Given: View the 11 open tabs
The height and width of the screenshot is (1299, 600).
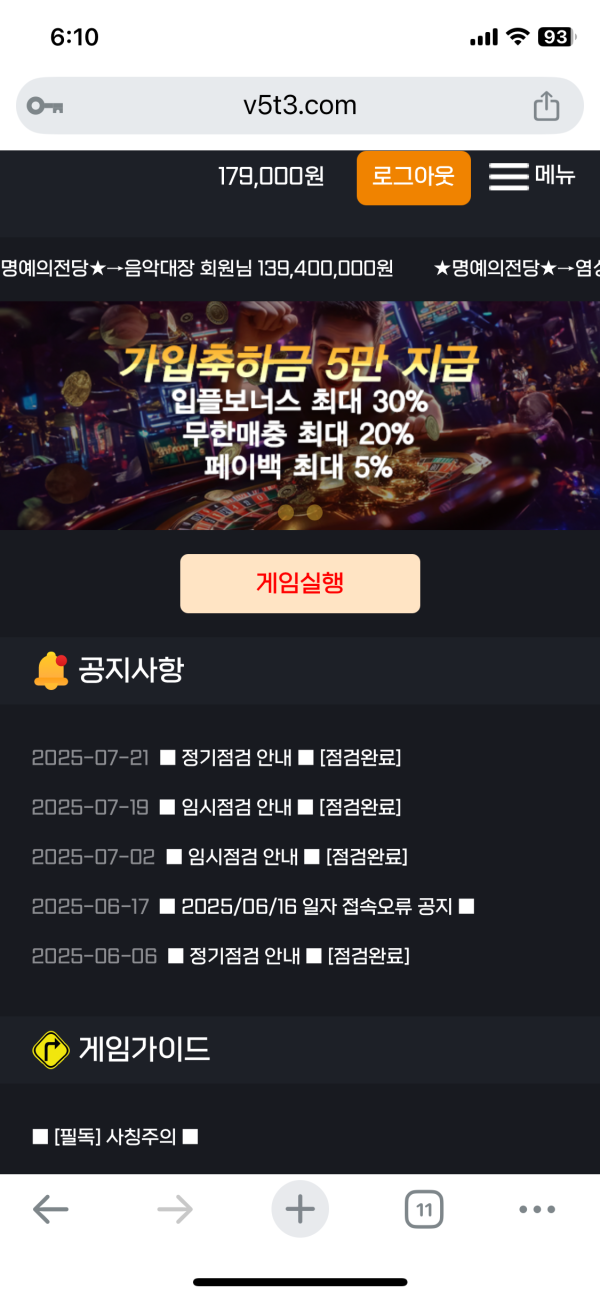Looking at the screenshot, I should click(x=424, y=1210).
